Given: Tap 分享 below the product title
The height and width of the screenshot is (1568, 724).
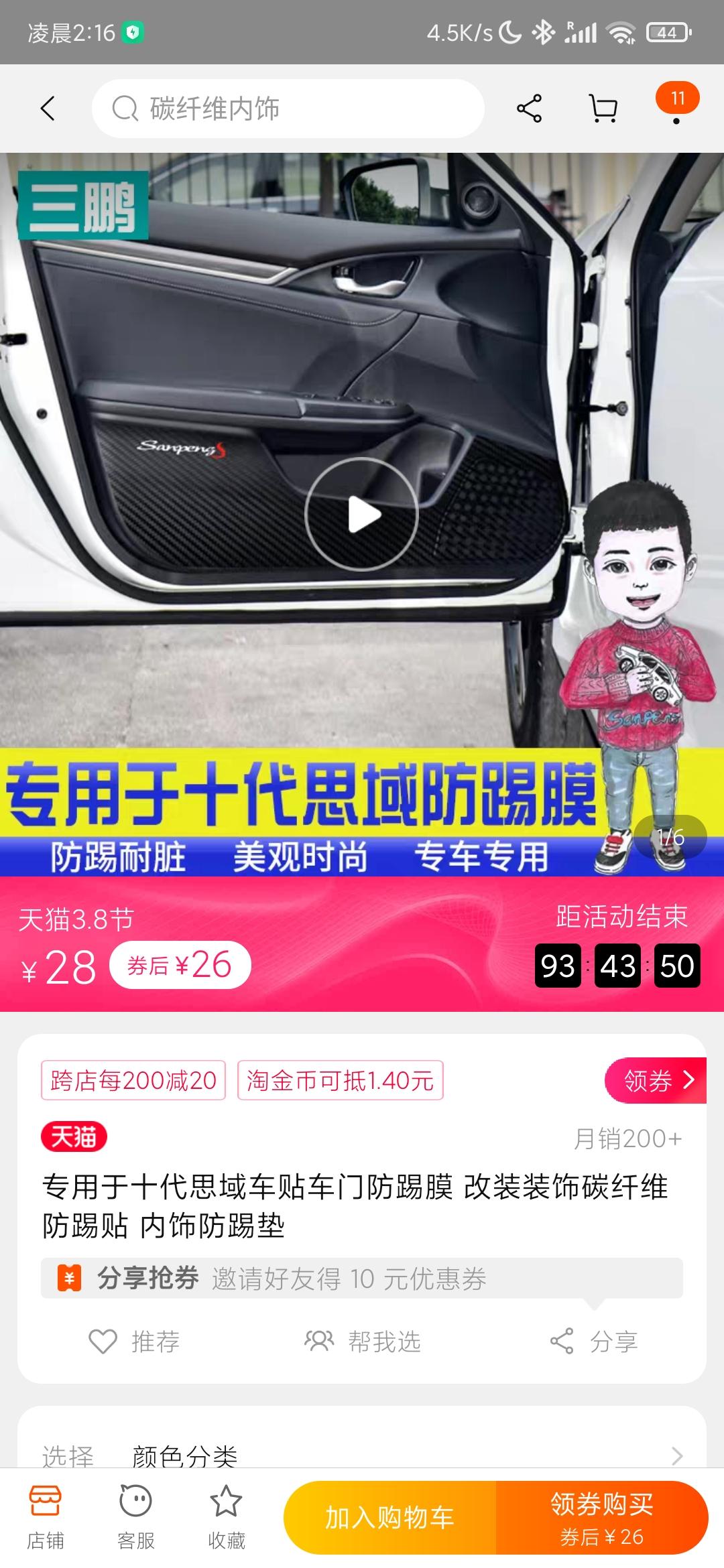Looking at the screenshot, I should (x=594, y=1342).
